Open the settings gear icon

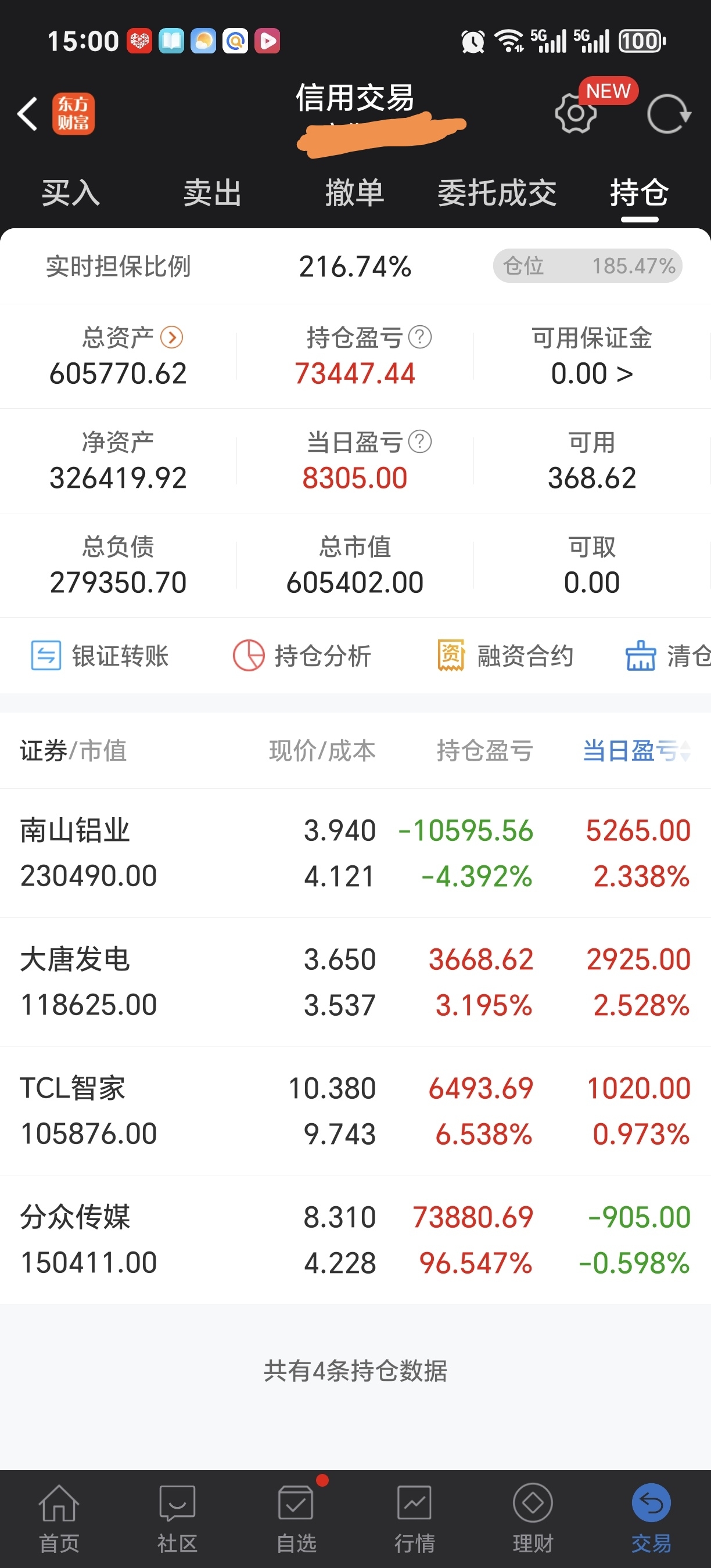tap(575, 113)
